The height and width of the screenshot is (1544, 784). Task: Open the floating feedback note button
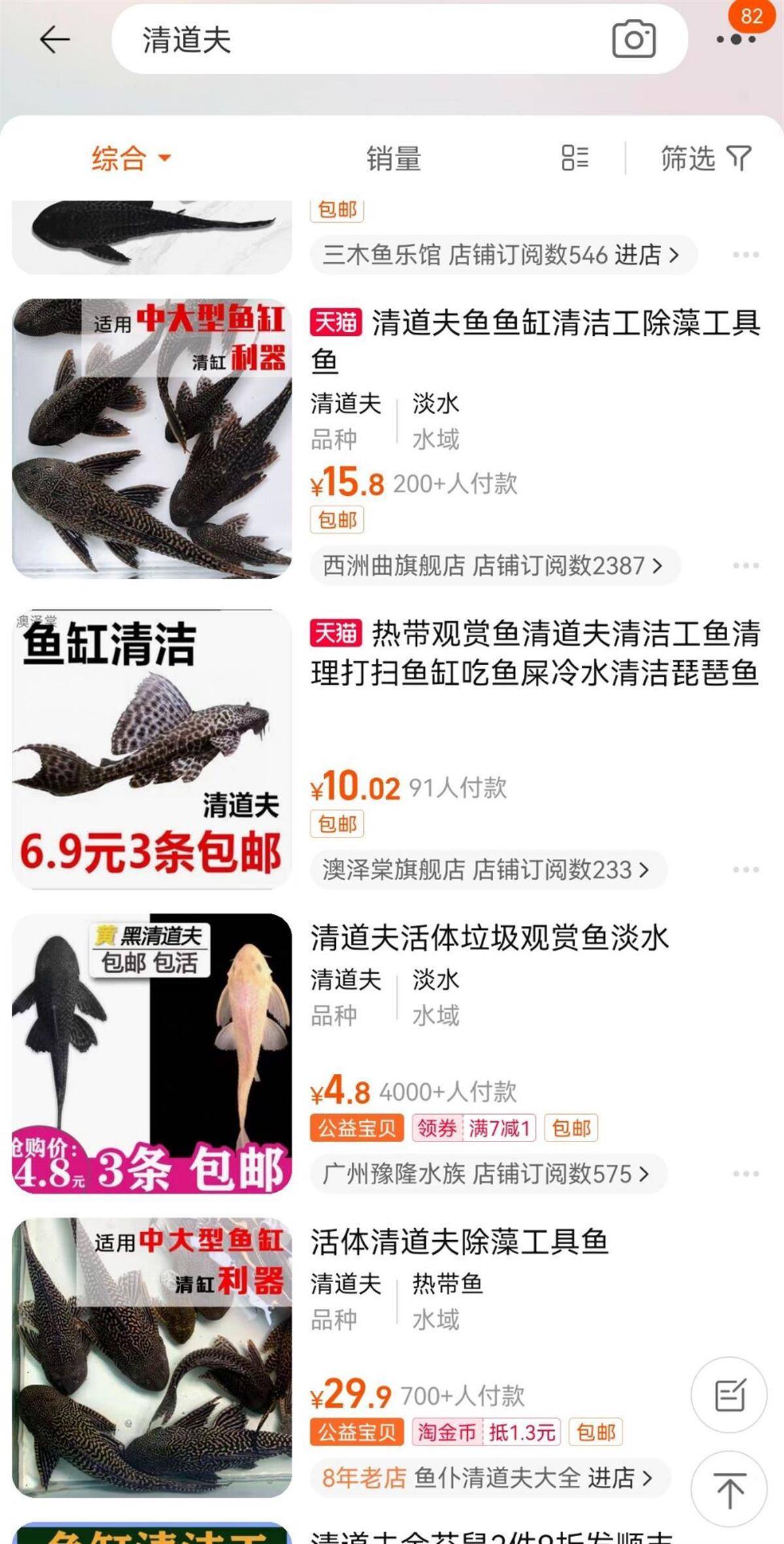point(729,1395)
